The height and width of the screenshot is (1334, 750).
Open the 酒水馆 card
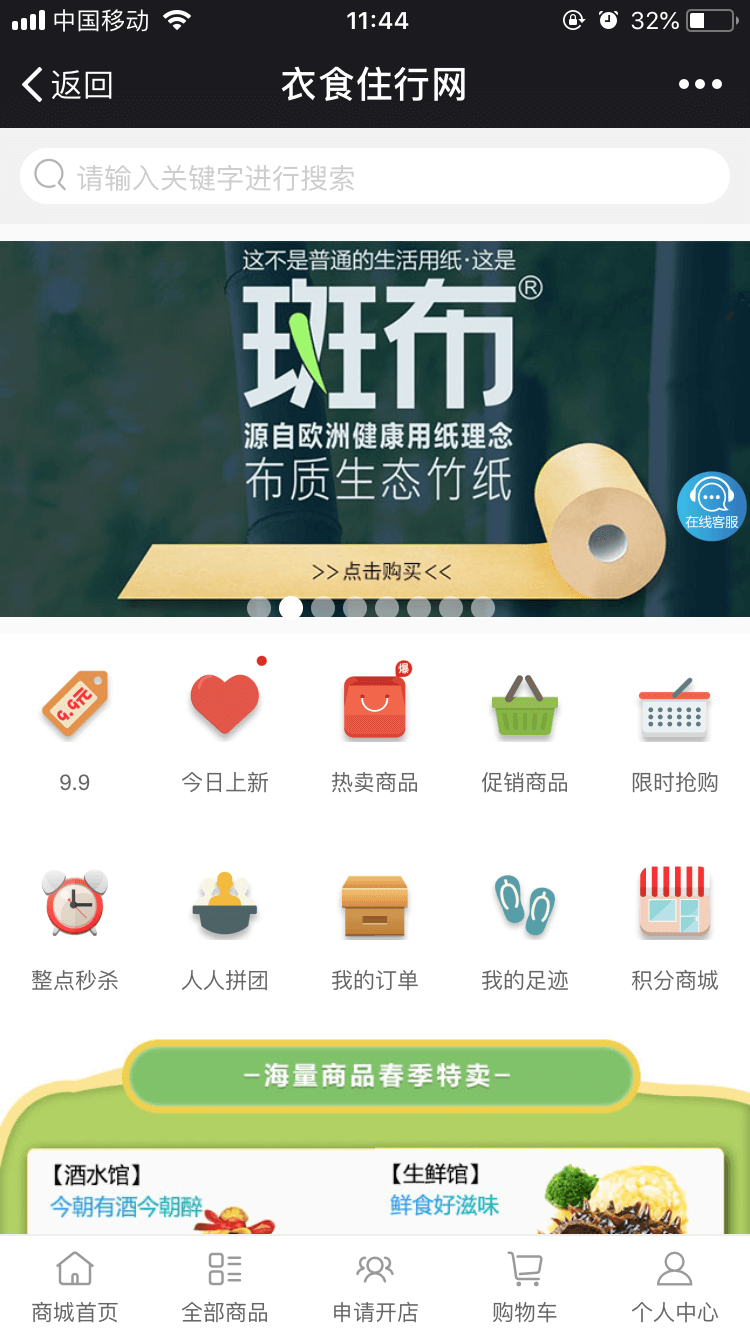click(200, 1192)
